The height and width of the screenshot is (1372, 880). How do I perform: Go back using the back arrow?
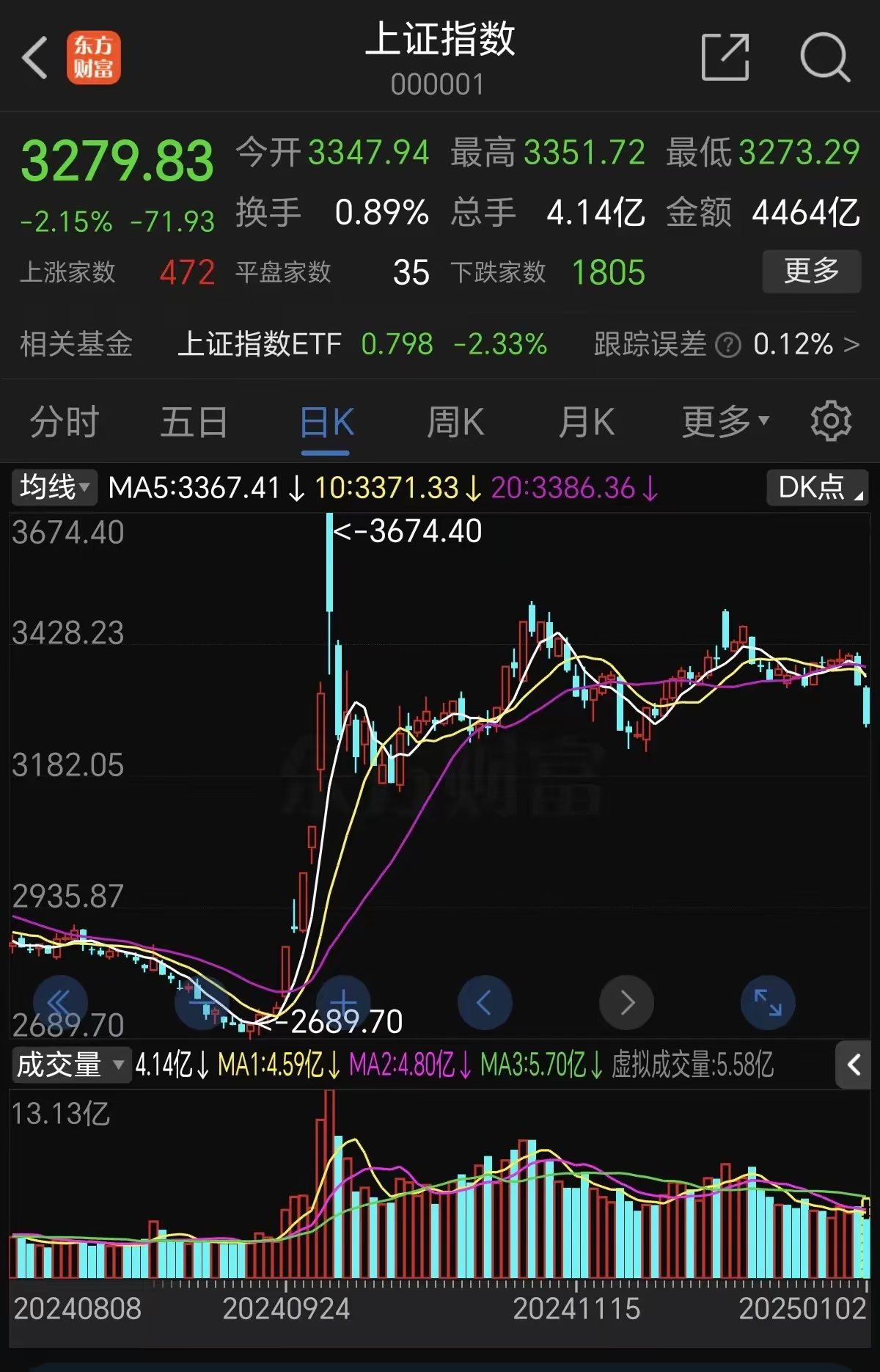(34, 59)
